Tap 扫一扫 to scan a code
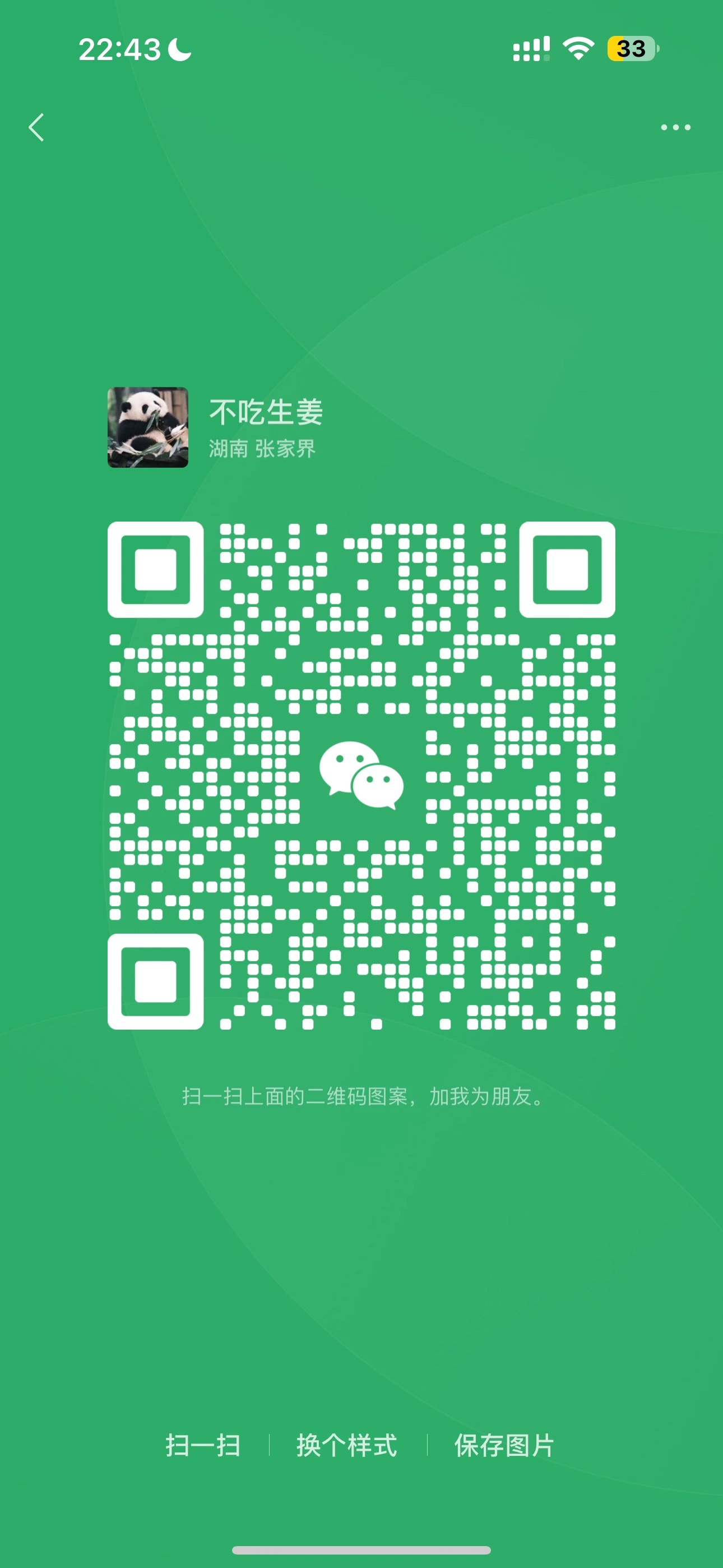Viewport: 723px width, 1568px height. coord(203,1445)
